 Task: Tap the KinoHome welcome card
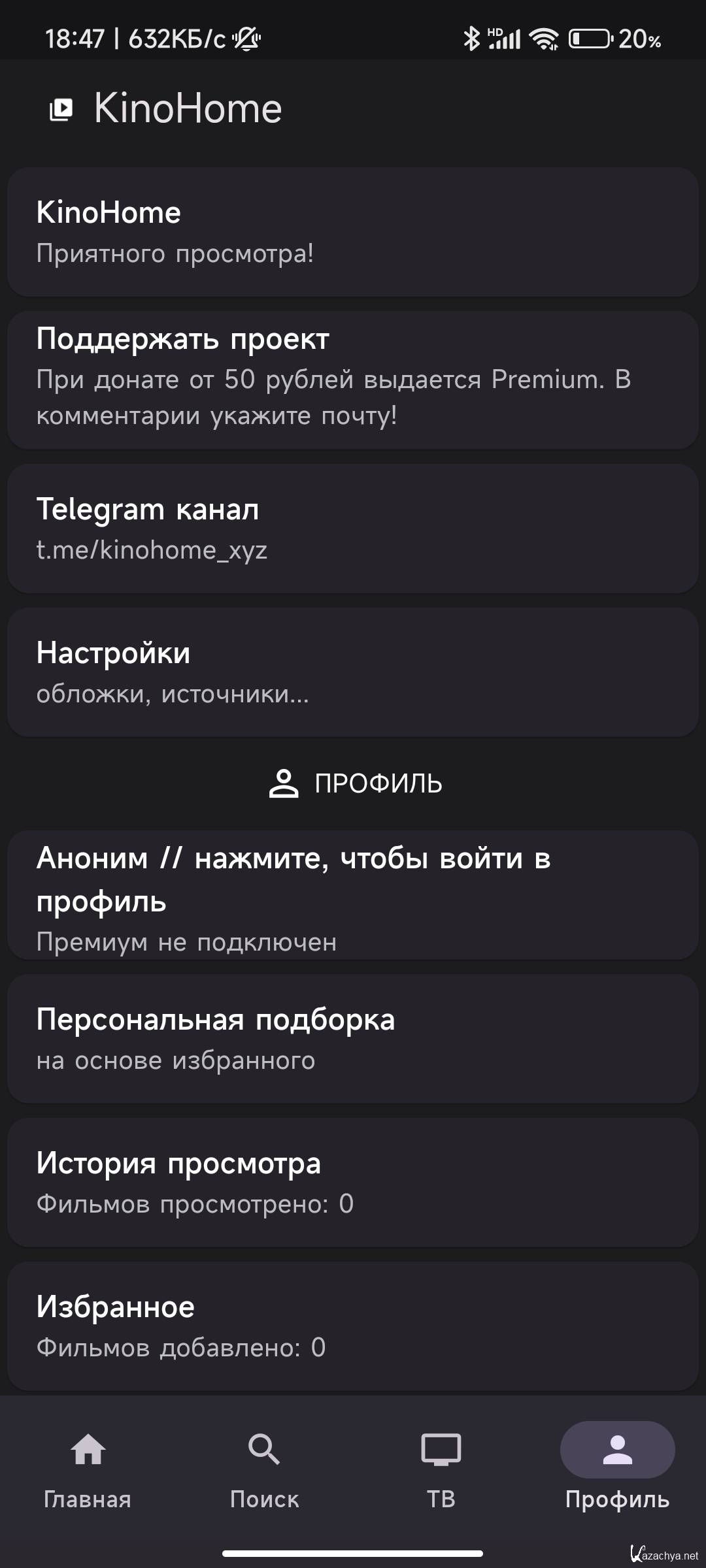(353, 232)
